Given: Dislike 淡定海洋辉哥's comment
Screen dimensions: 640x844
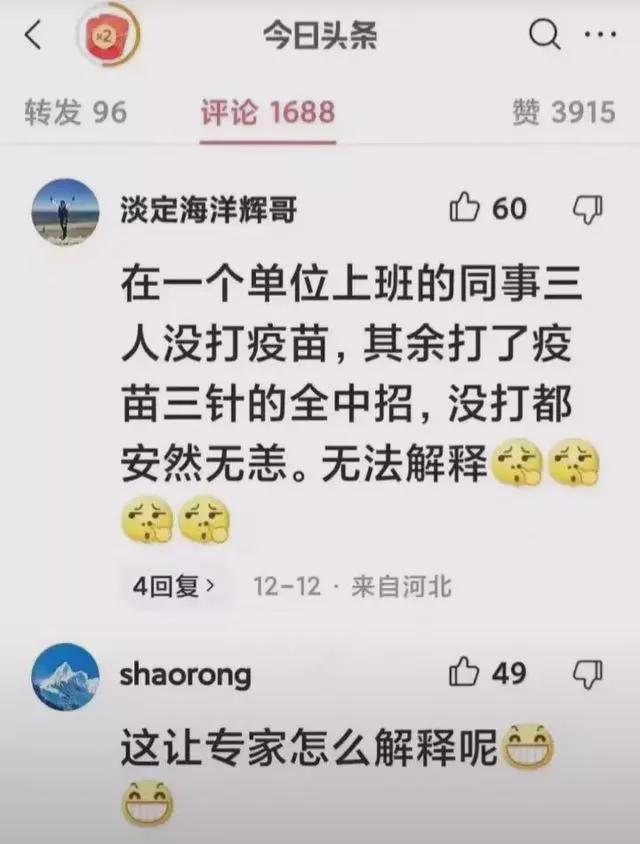Looking at the screenshot, I should tap(587, 209).
